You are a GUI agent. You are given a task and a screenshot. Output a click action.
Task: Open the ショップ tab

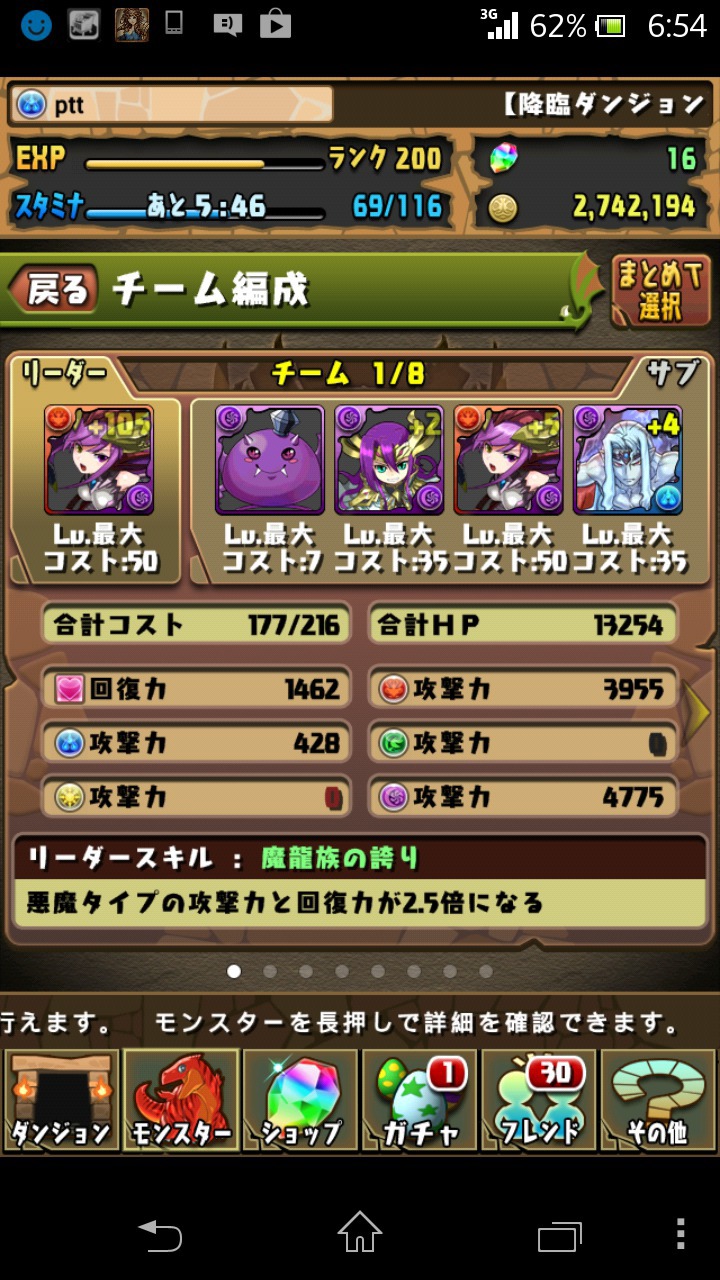[300, 1100]
